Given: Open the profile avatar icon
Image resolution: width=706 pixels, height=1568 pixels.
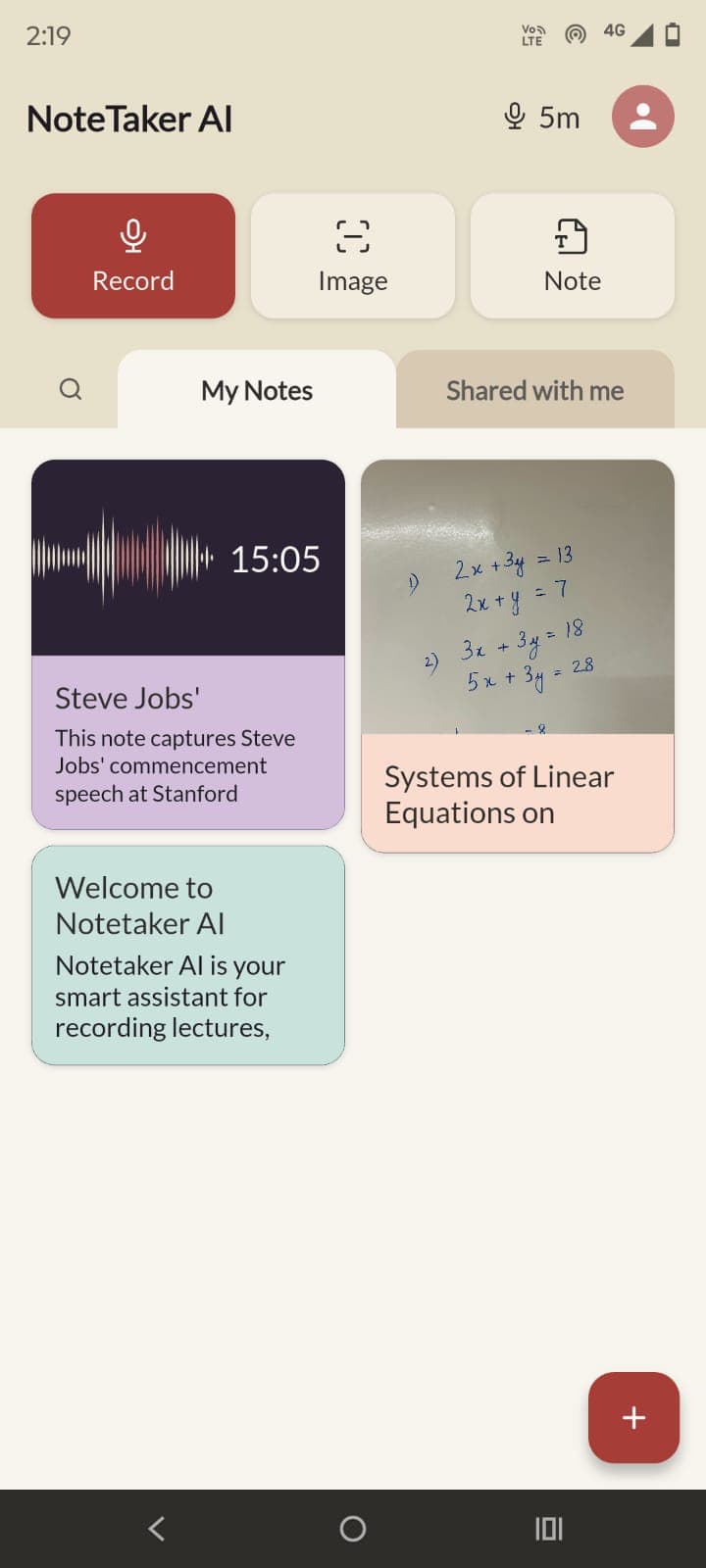Looking at the screenshot, I should coord(643,116).
